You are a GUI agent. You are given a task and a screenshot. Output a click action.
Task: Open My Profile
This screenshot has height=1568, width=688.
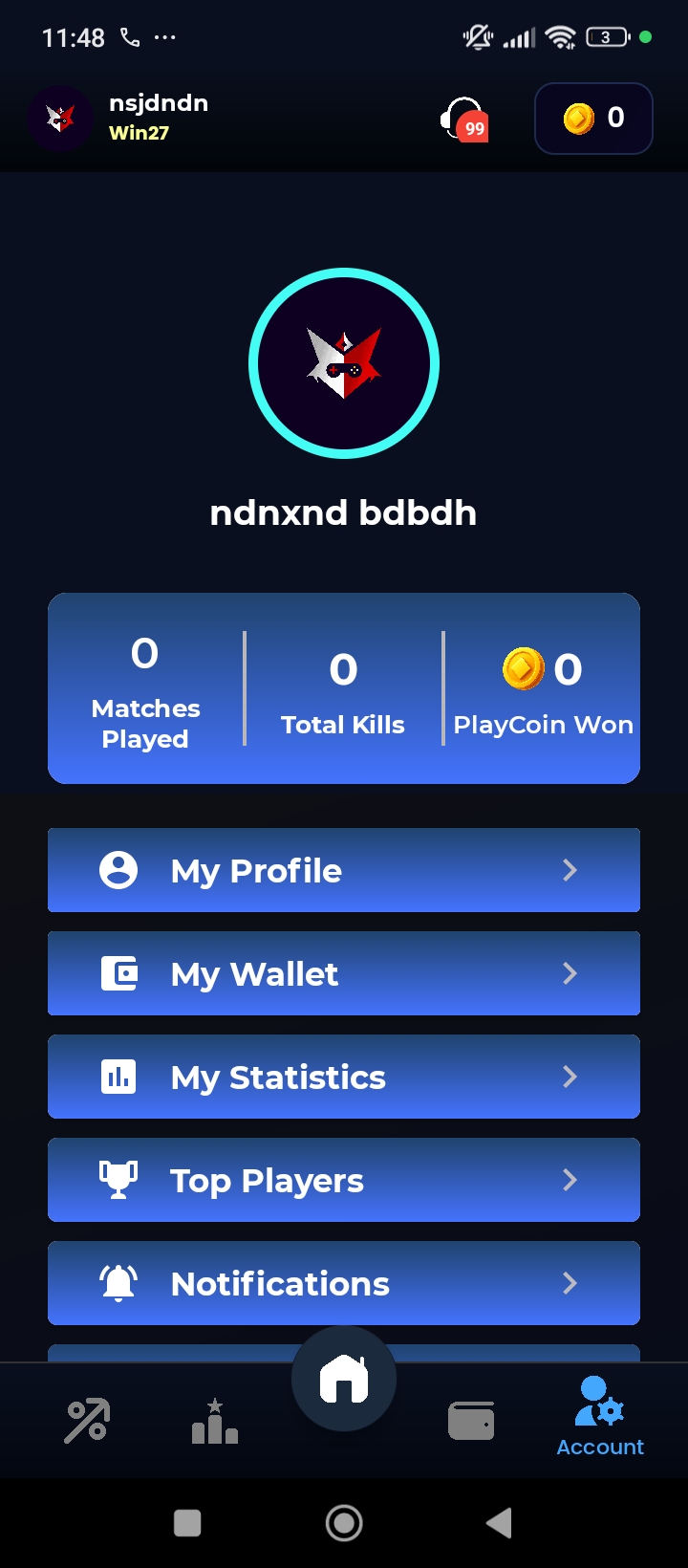(344, 870)
